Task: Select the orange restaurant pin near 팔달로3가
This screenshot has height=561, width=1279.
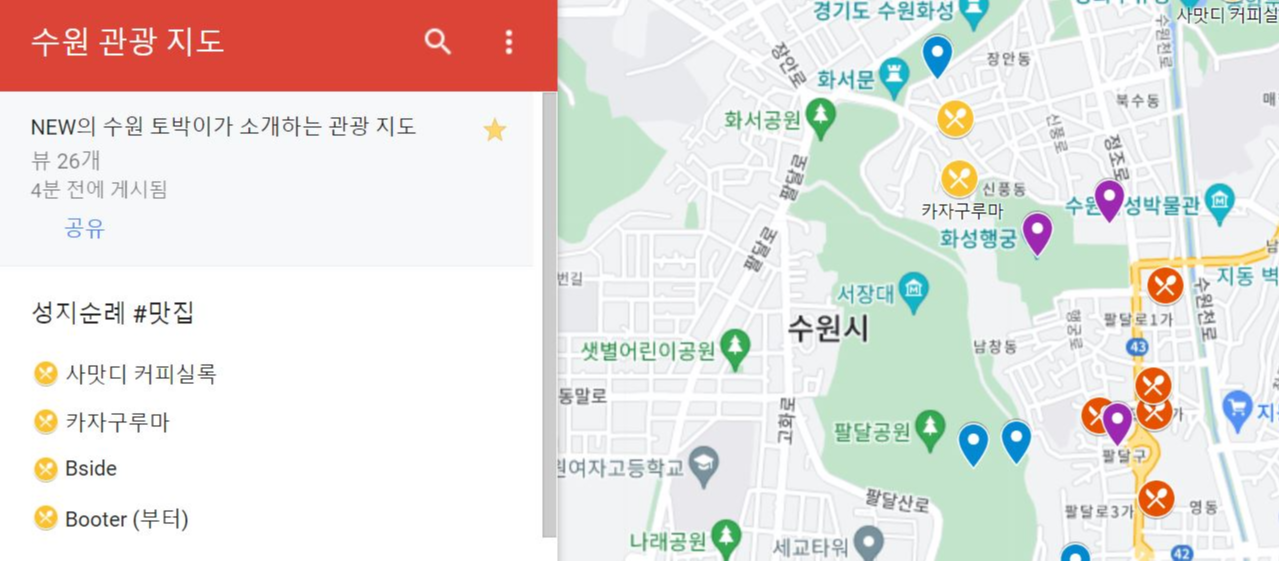Action: [1156, 497]
